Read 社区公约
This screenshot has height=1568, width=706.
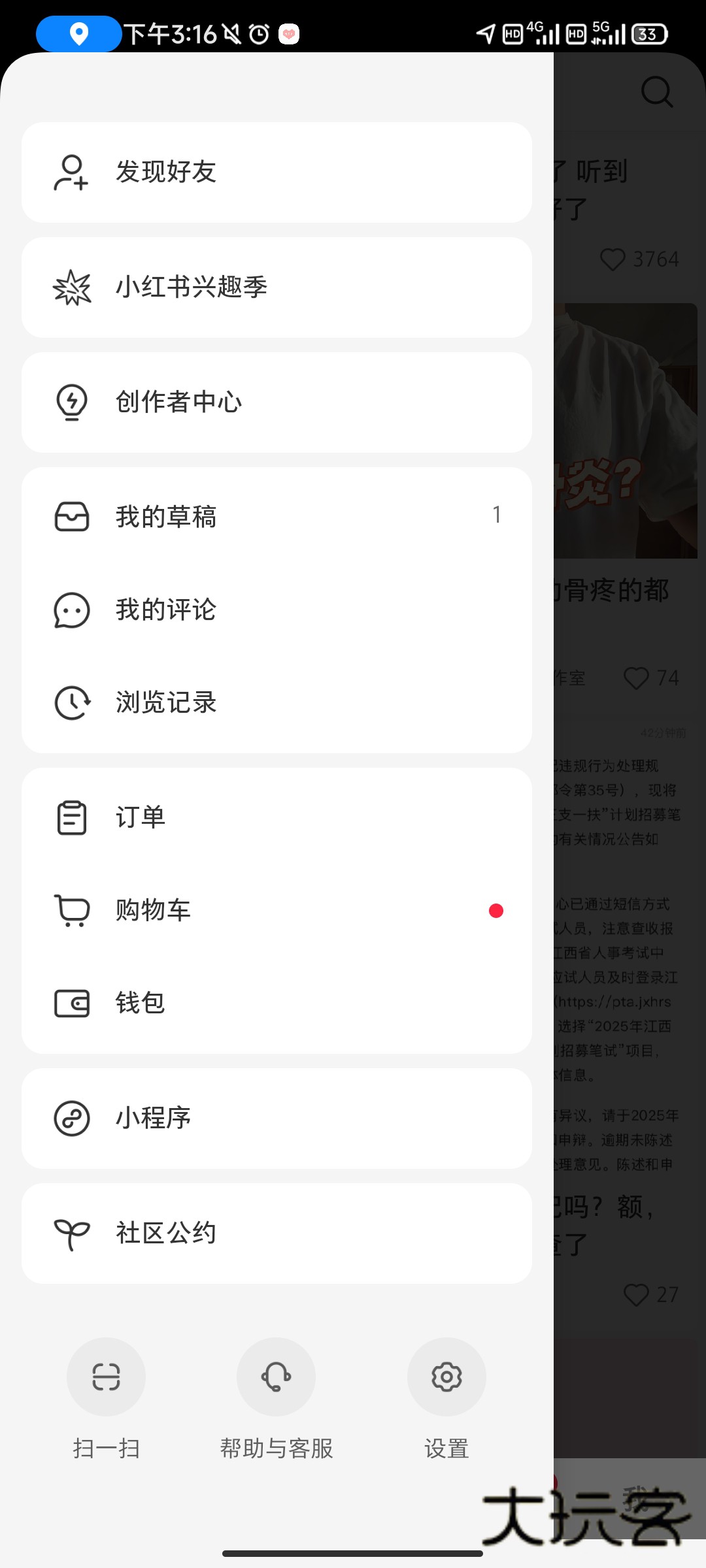[x=276, y=1233]
